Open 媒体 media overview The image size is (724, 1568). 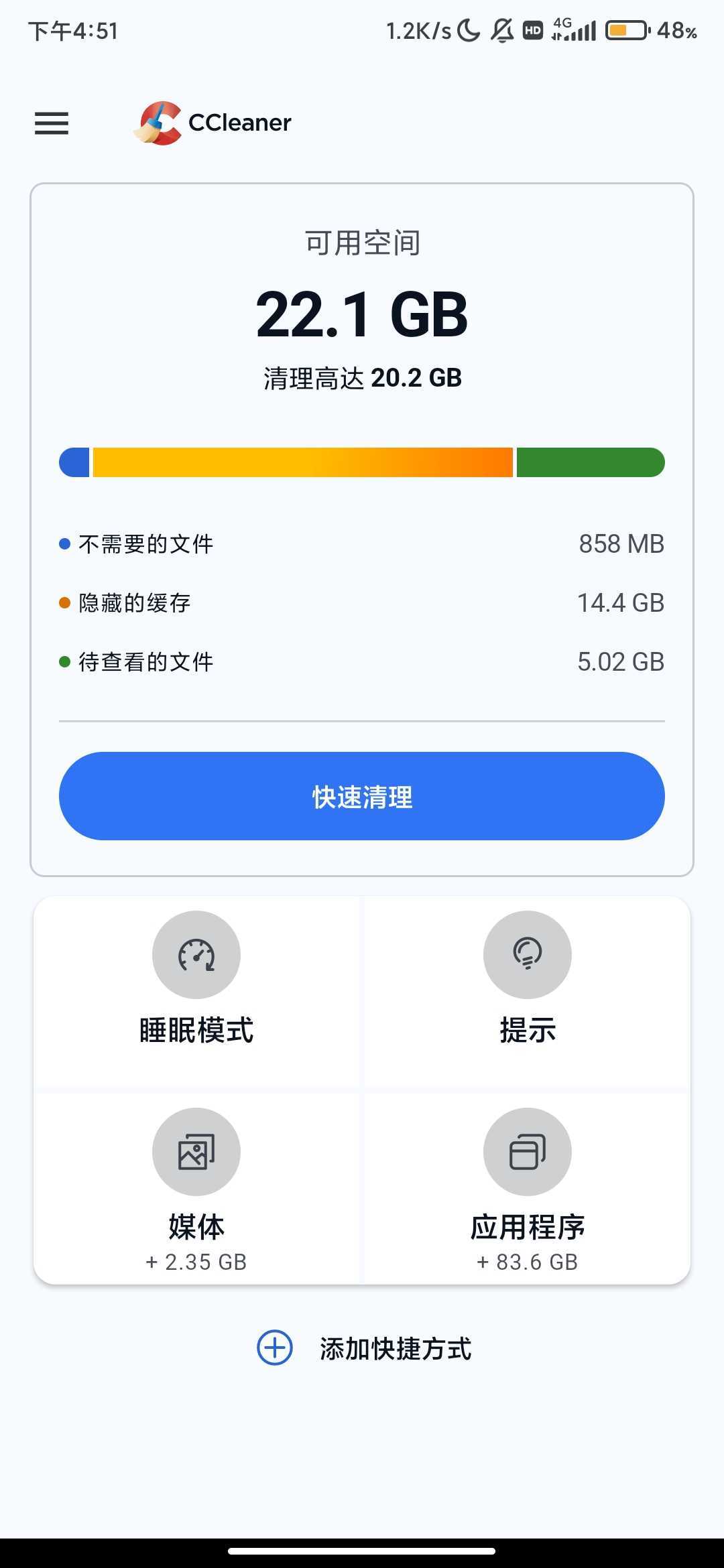196,1187
